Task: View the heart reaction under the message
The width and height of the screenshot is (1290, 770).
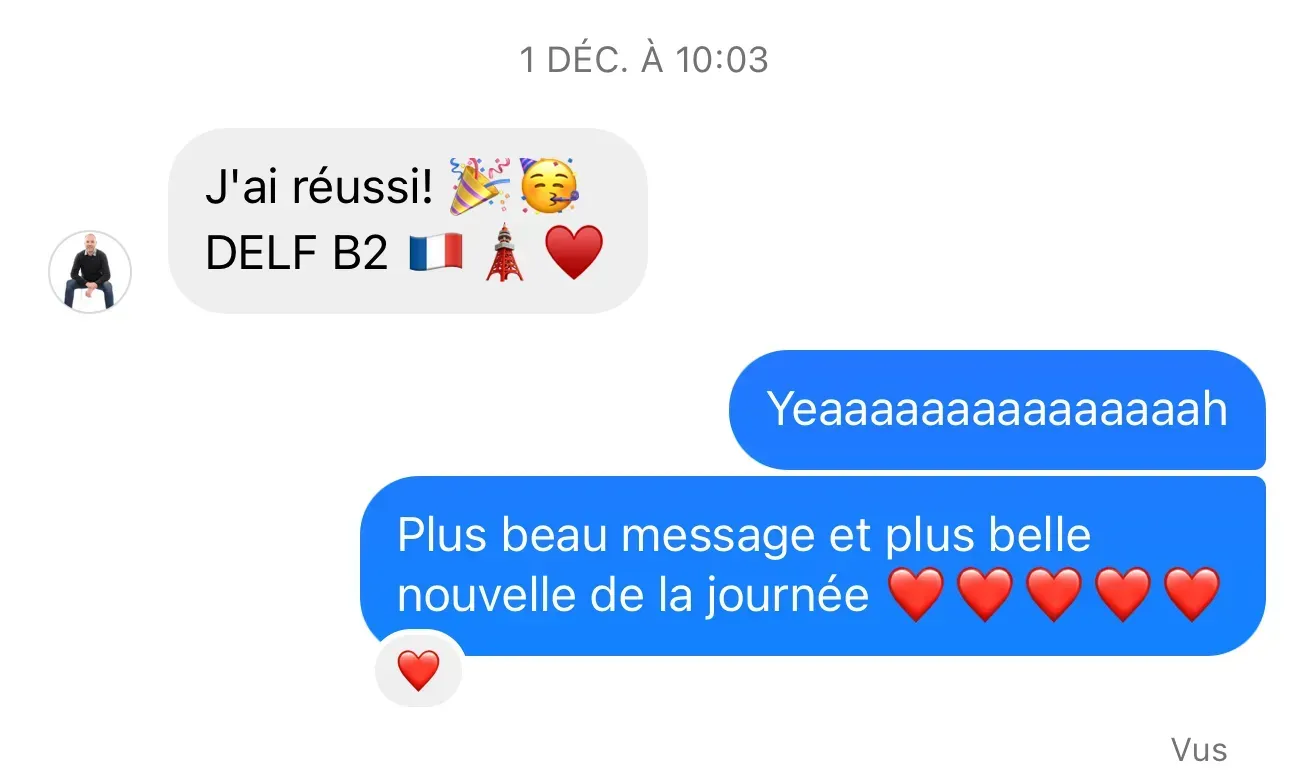Action: pos(418,670)
